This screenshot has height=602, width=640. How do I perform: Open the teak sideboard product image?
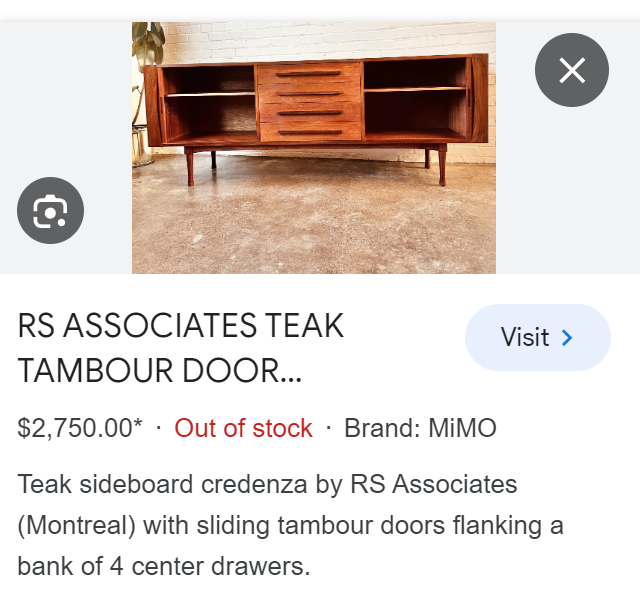313,147
